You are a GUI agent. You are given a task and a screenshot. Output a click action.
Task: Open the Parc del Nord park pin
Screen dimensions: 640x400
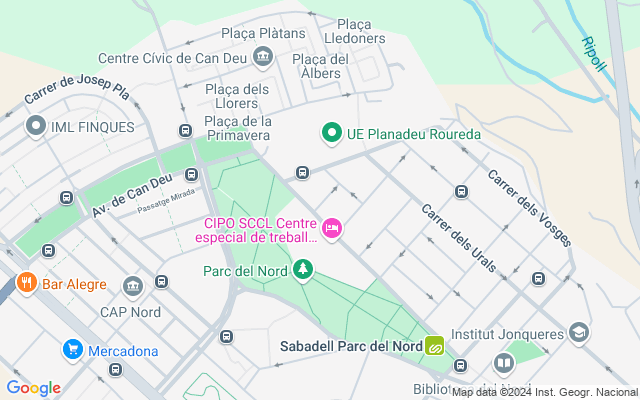pos(303,270)
